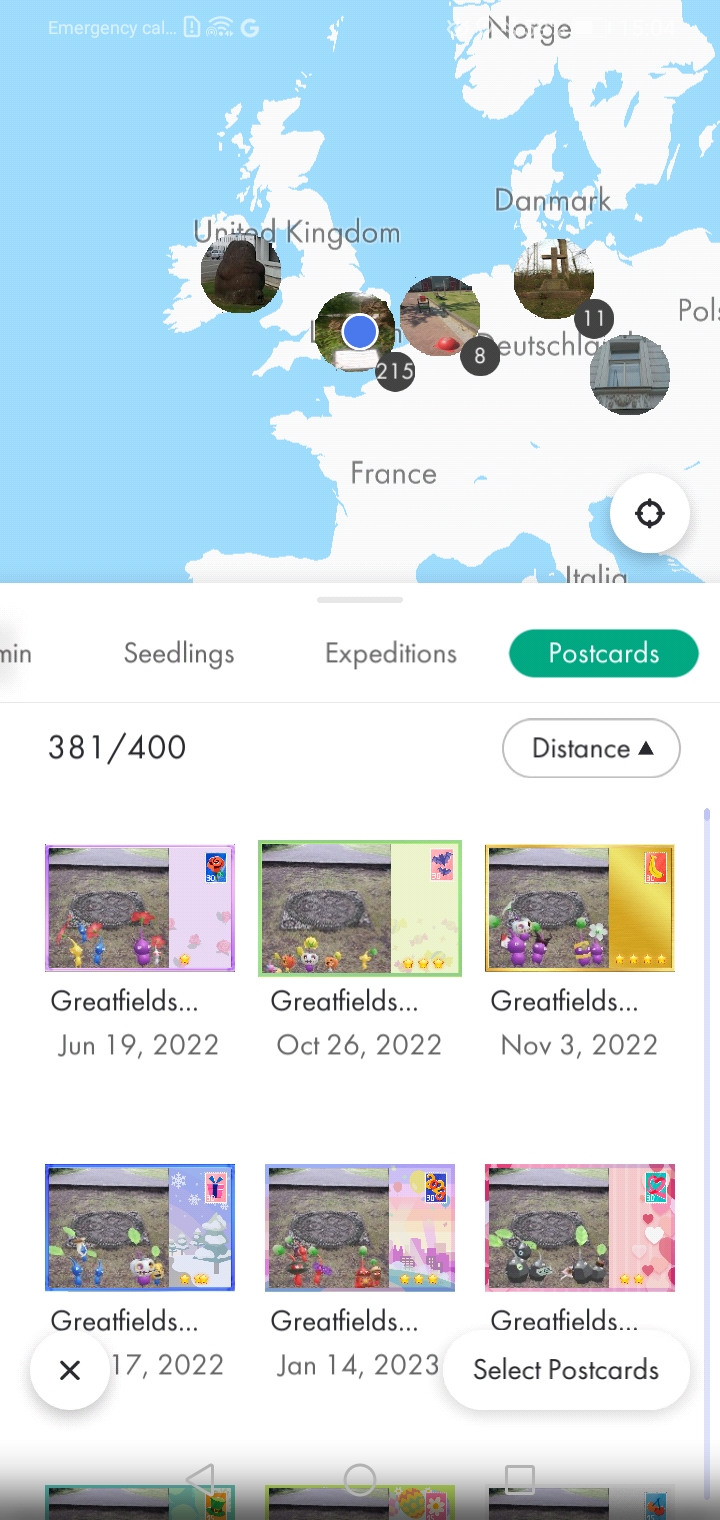This screenshot has height=1520, width=720.
Task: View the blue snowy Greatfields postcard
Action: [140, 1227]
